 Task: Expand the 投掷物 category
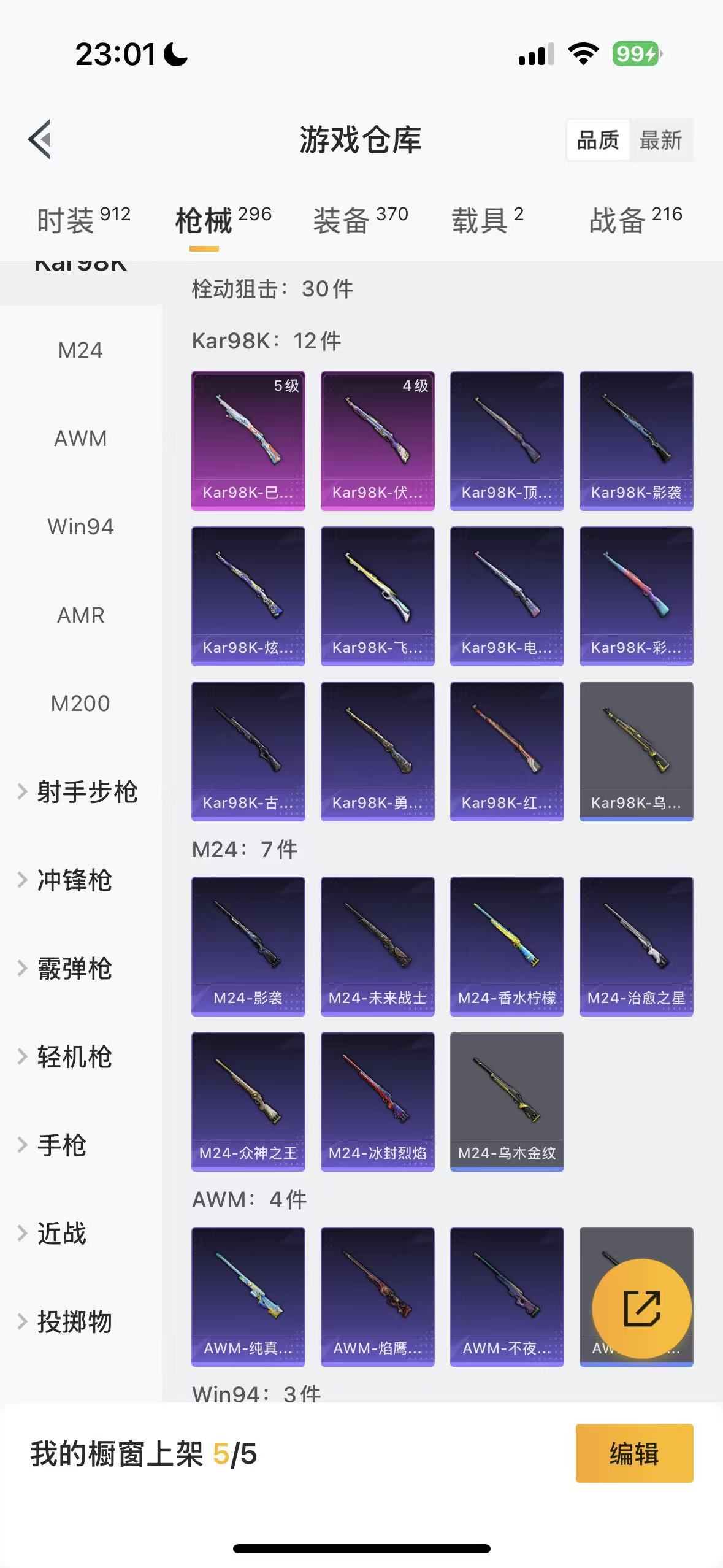74,1322
